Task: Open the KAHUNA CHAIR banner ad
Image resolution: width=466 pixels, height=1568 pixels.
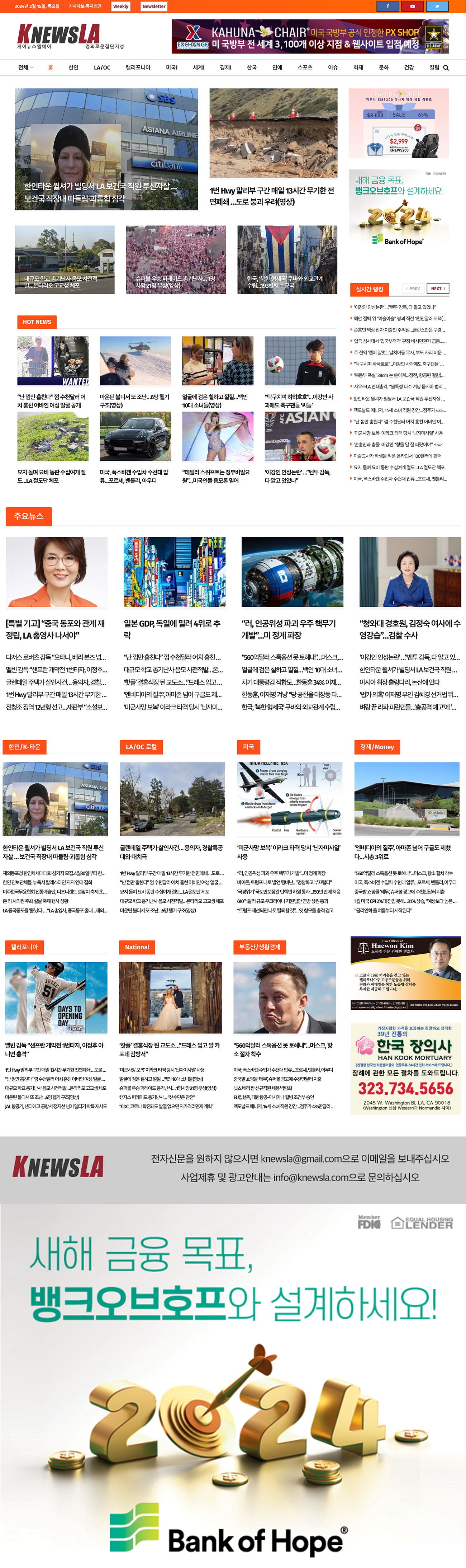Action: coord(310,37)
